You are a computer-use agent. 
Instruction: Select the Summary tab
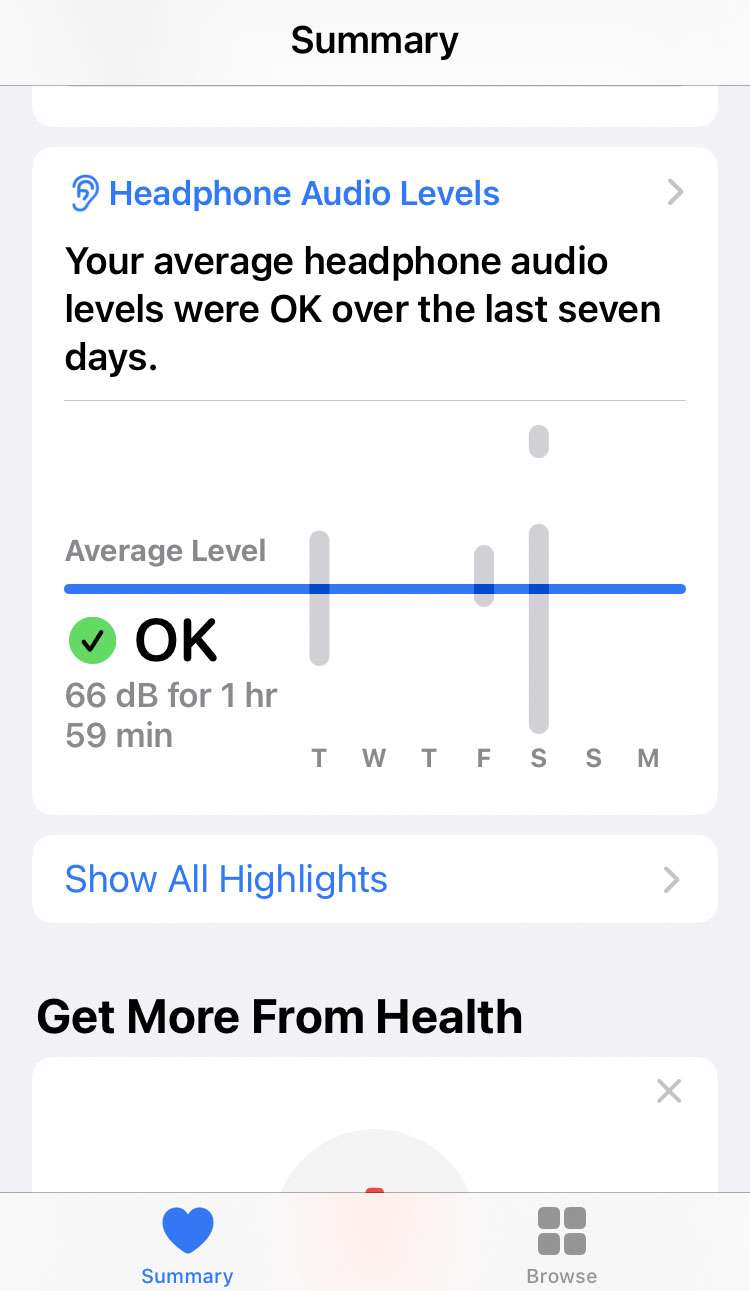(x=187, y=1245)
